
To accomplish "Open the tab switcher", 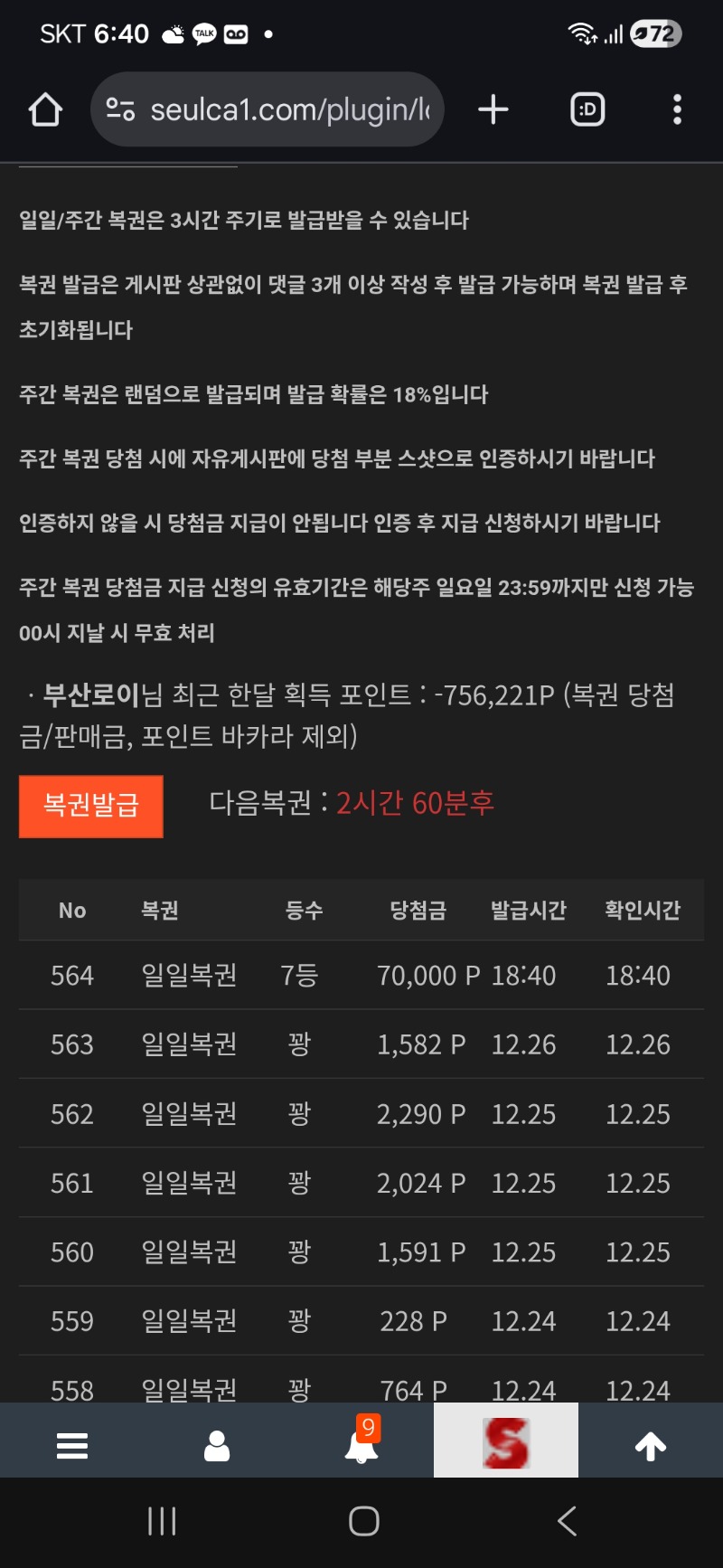I will 587,110.
